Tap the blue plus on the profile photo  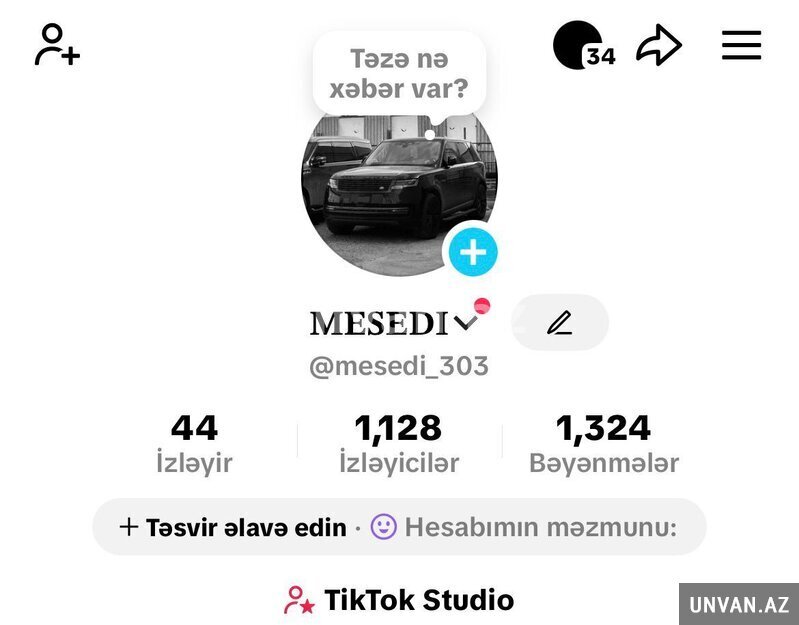click(472, 251)
